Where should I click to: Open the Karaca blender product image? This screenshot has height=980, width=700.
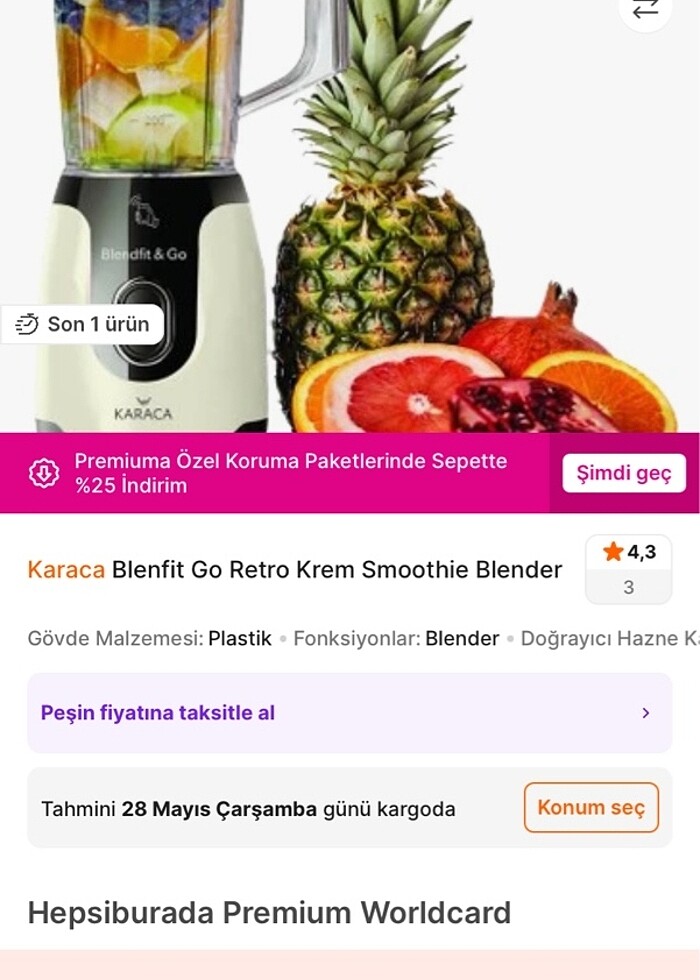350,220
